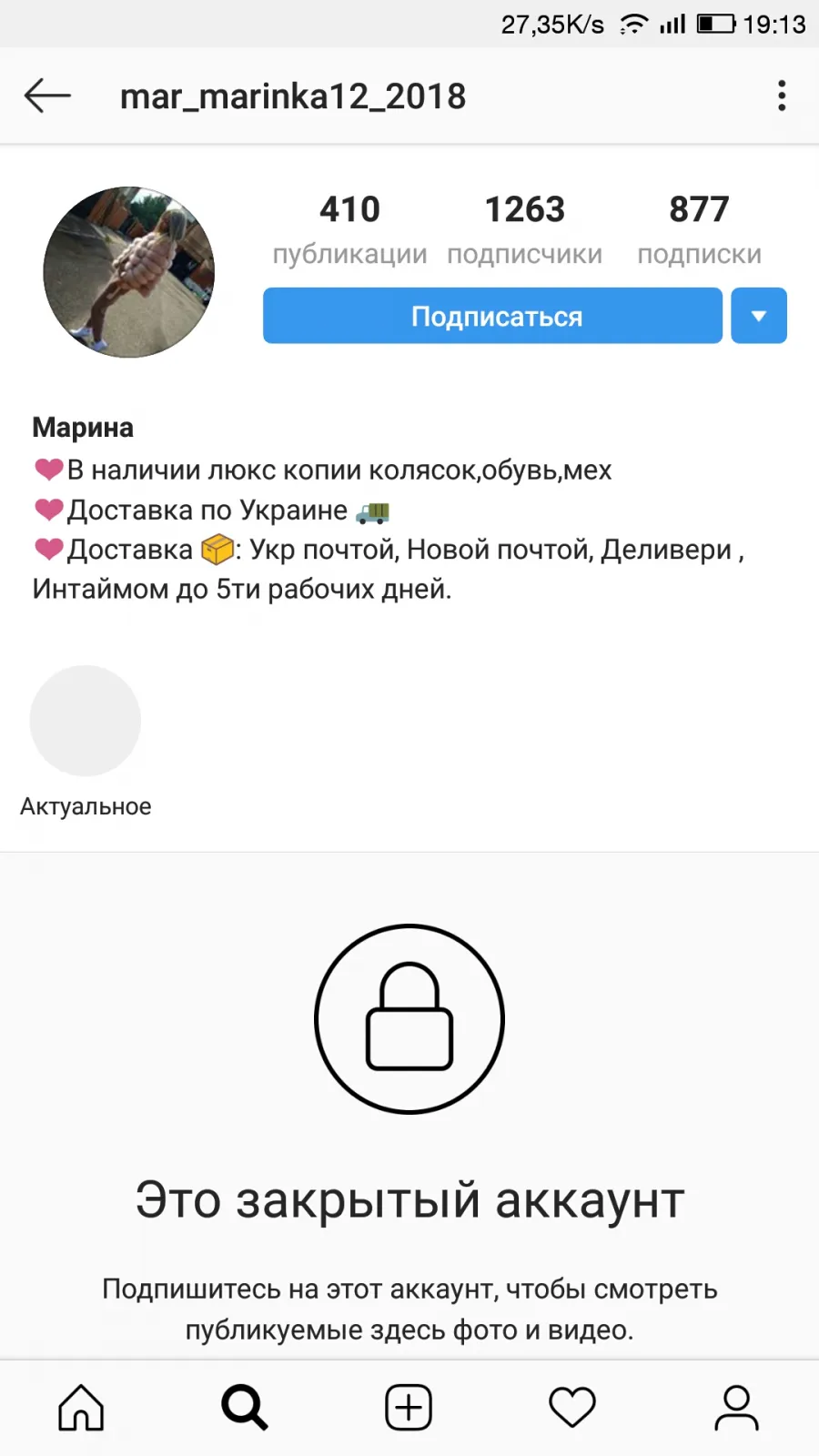Open Марина's profile picture
This screenshot has height=1456, width=819.
coord(129,272)
